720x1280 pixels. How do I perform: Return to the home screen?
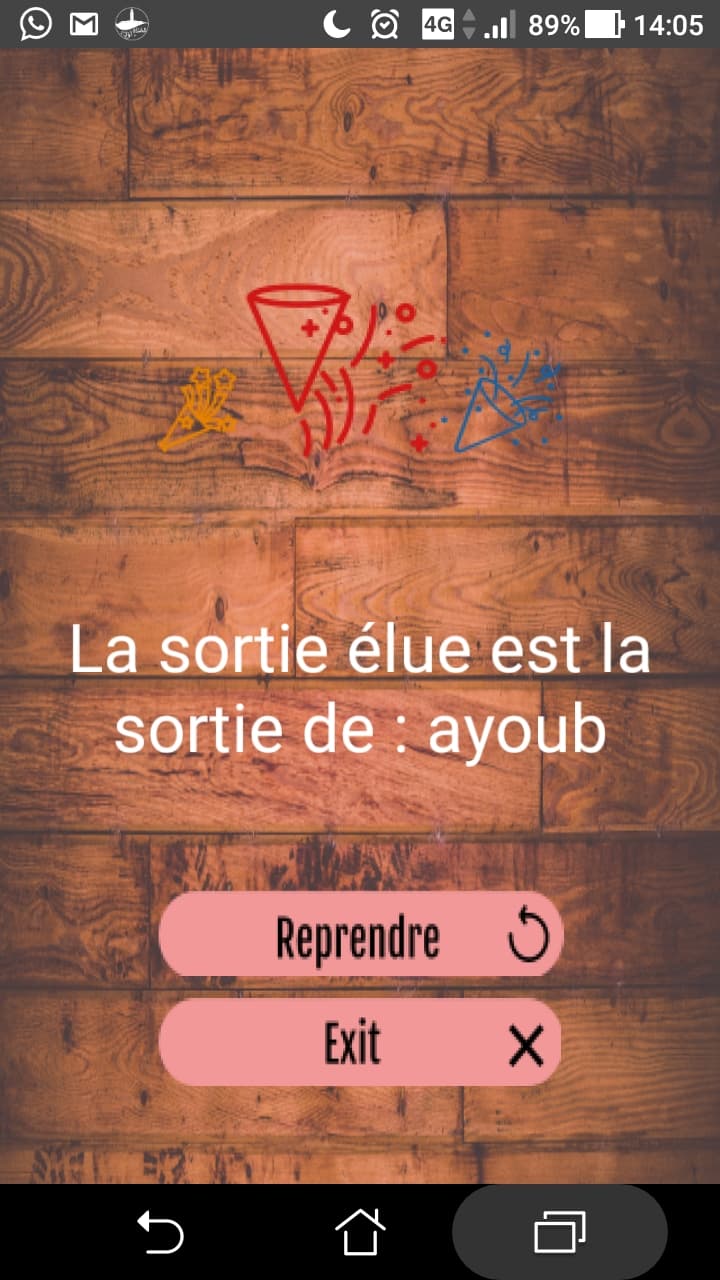(x=360, y=1231)
